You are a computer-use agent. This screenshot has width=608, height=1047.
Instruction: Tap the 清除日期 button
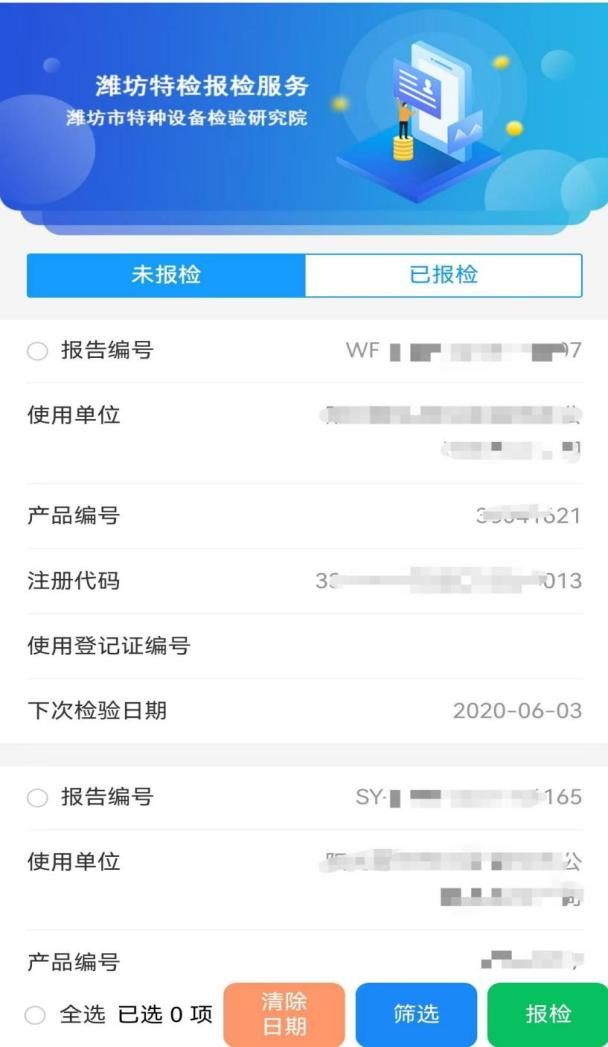pyautogui.click(x=284, y=1014)
